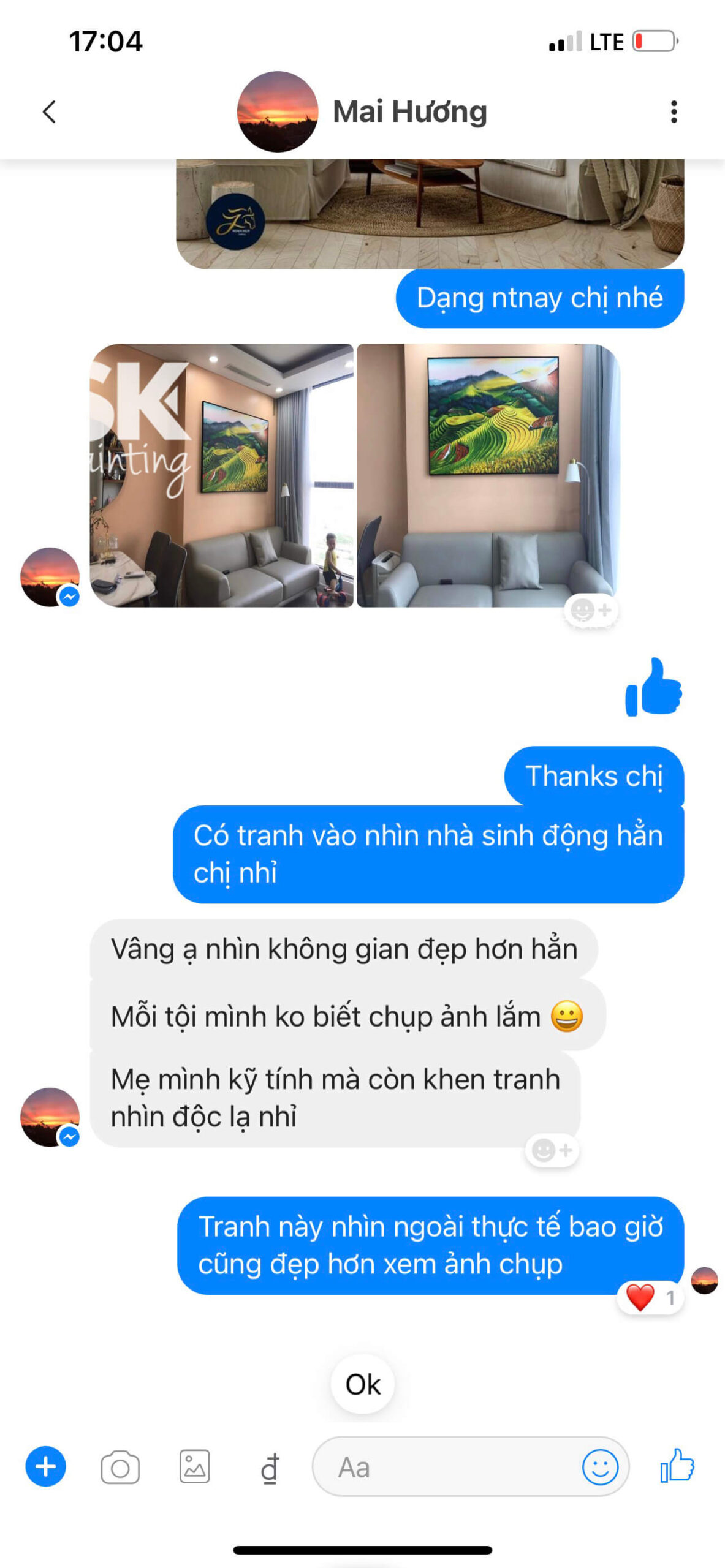
Task: Open the left living room photo
Action: 222,475
